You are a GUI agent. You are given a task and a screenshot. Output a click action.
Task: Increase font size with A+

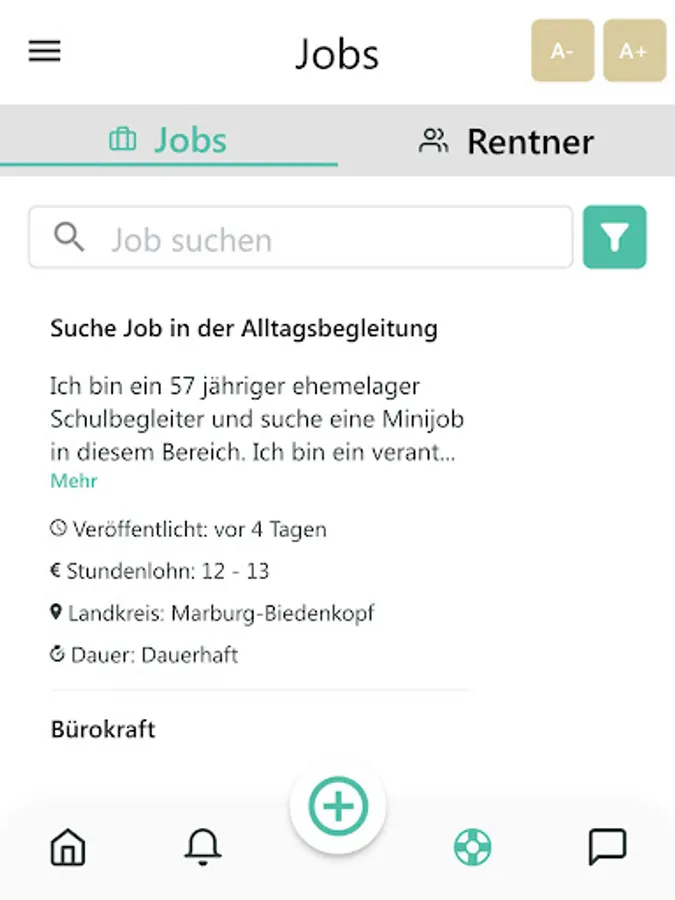[634, 51]
